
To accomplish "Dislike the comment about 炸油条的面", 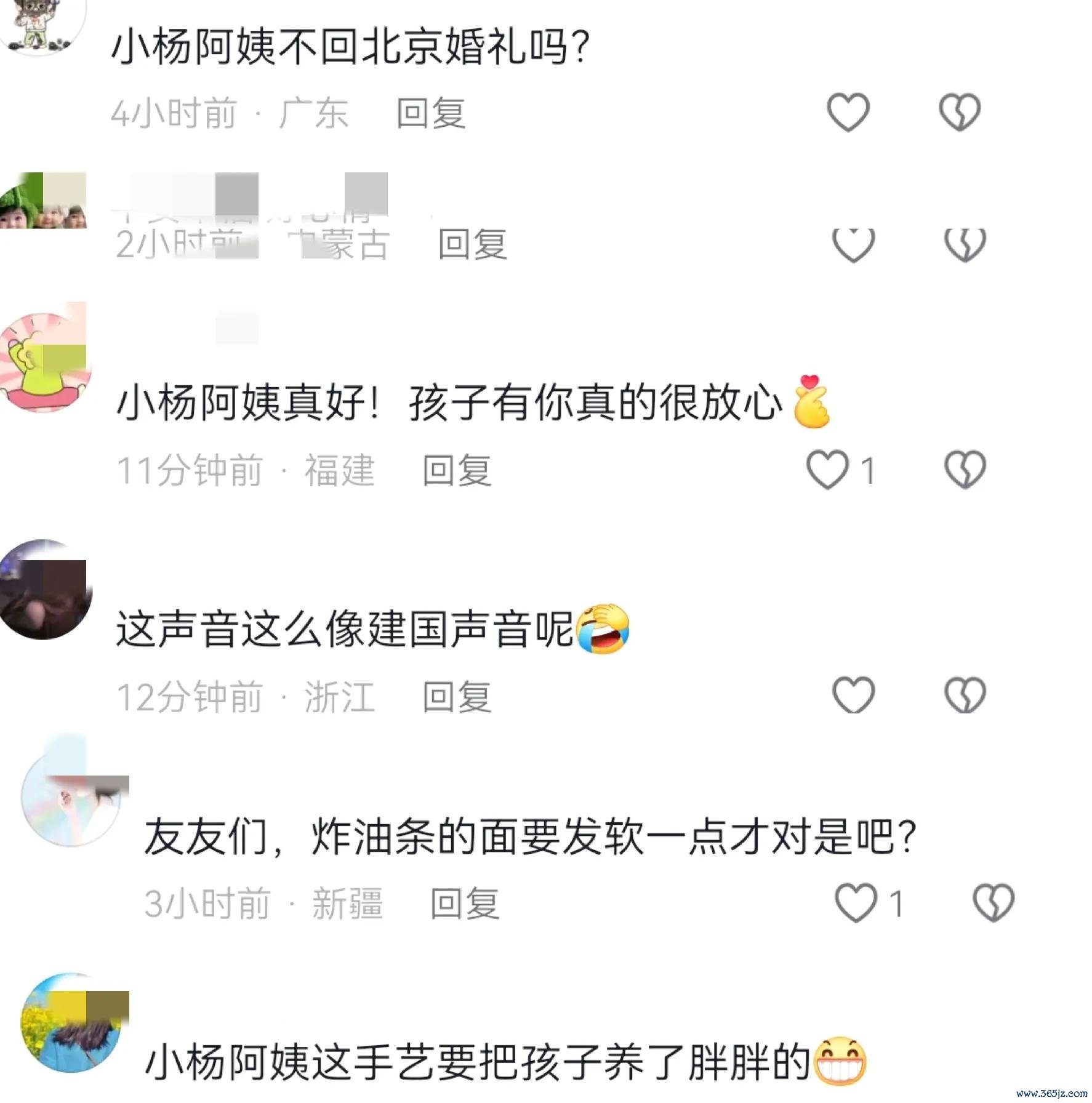I will click(x=993, y=903).
